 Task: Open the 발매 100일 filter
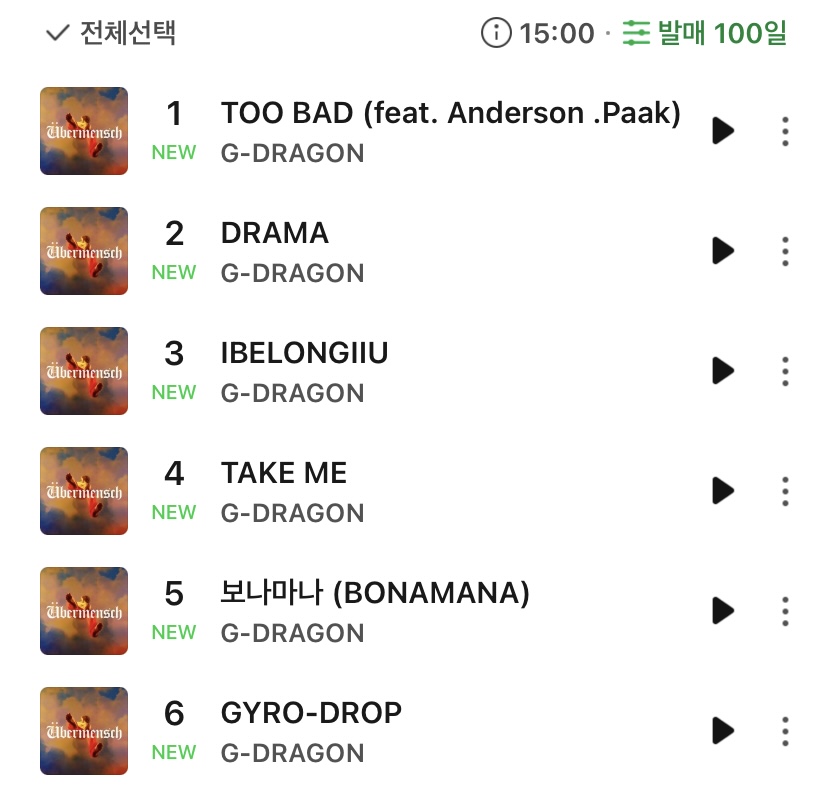point(704,33)
